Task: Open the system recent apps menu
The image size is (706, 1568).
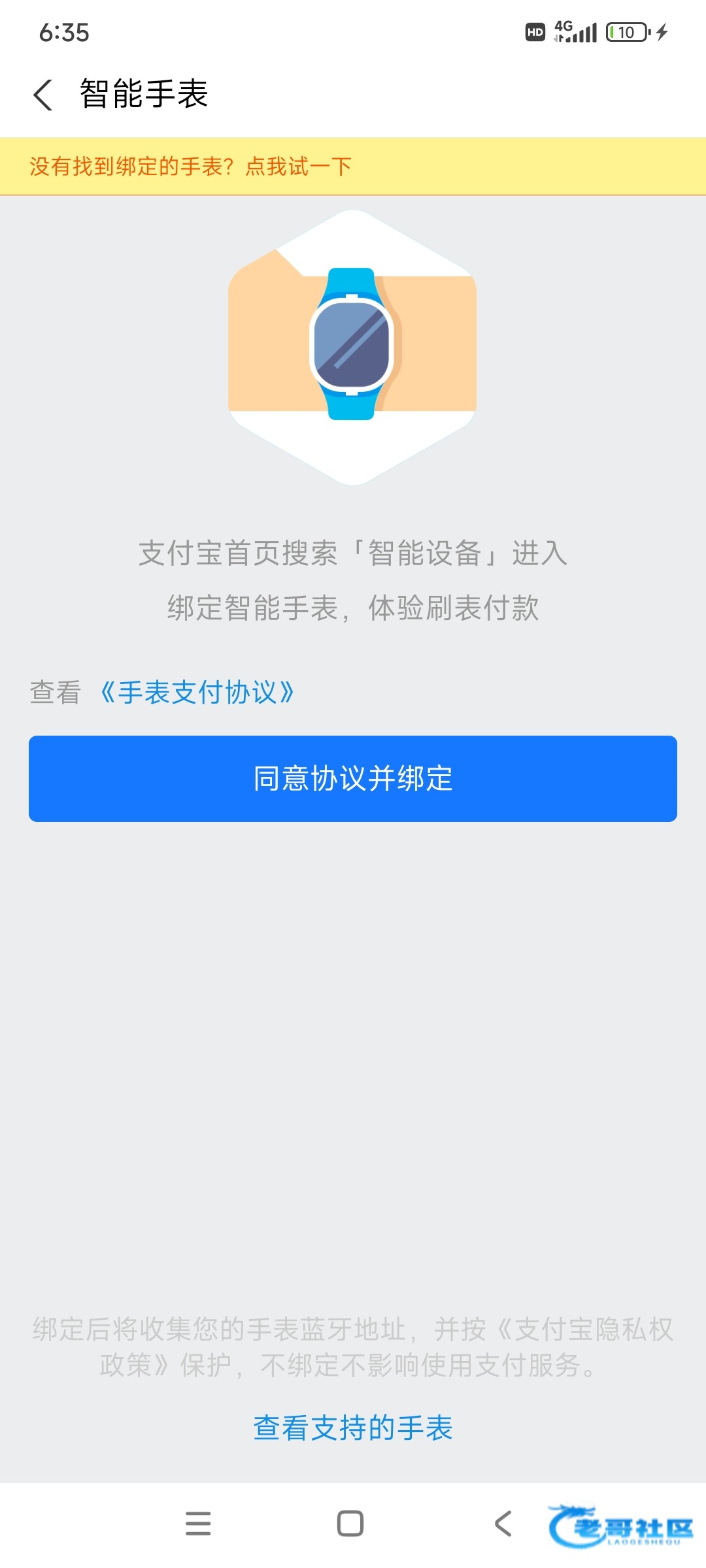Action: click(198, 1524)
